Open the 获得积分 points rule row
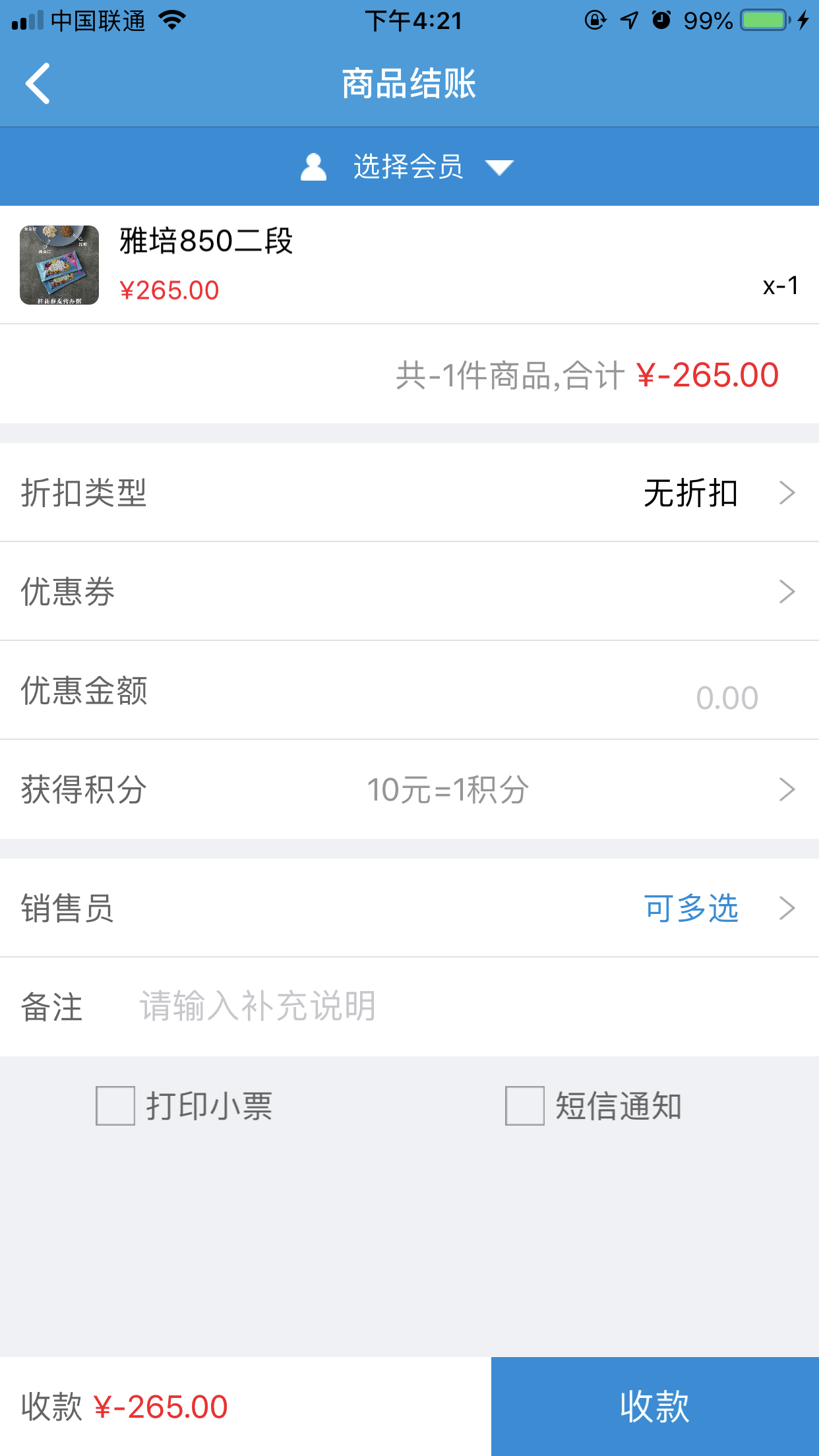 [409, 789]
